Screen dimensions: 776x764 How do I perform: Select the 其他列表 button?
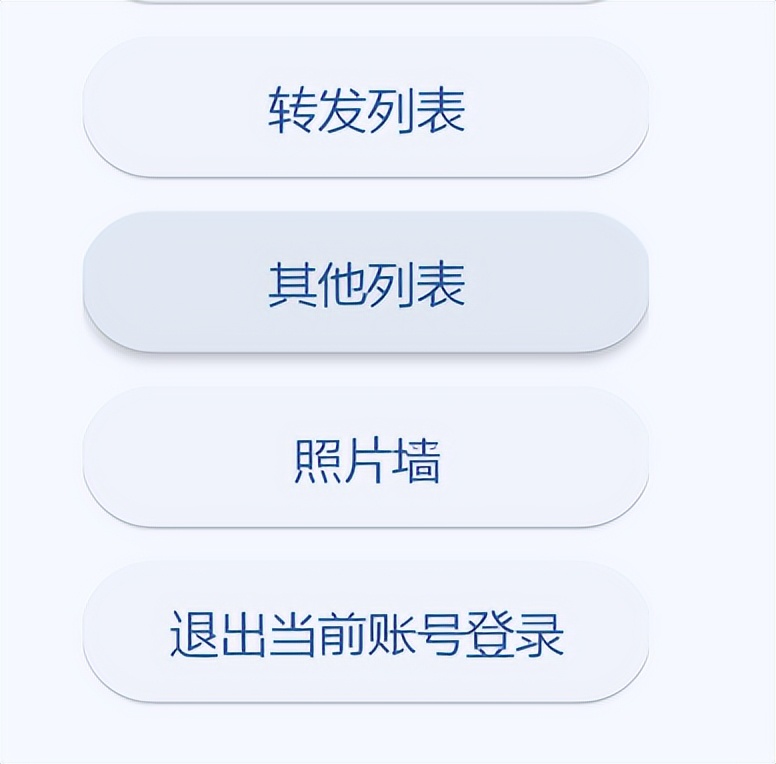366,284
